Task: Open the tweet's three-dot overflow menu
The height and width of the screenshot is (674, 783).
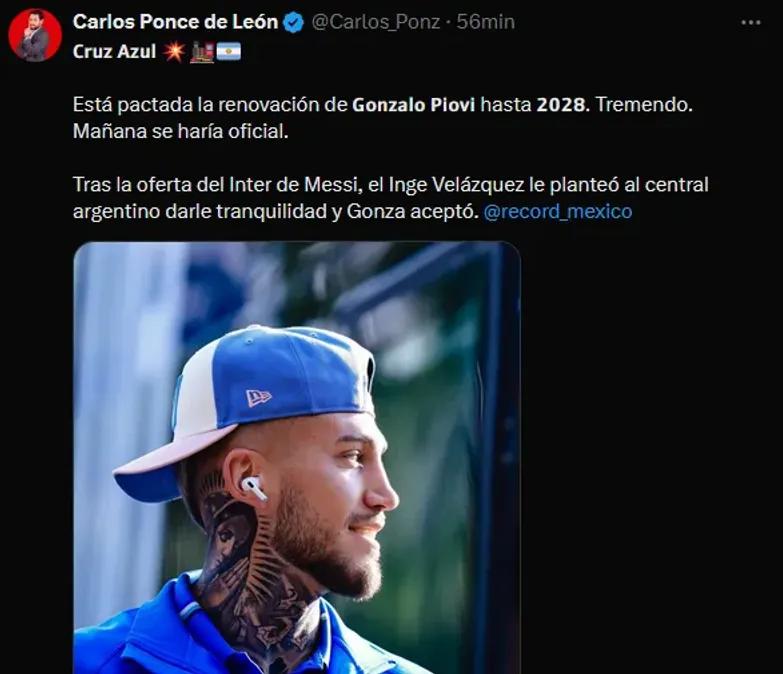Action: tap(751, 21)
